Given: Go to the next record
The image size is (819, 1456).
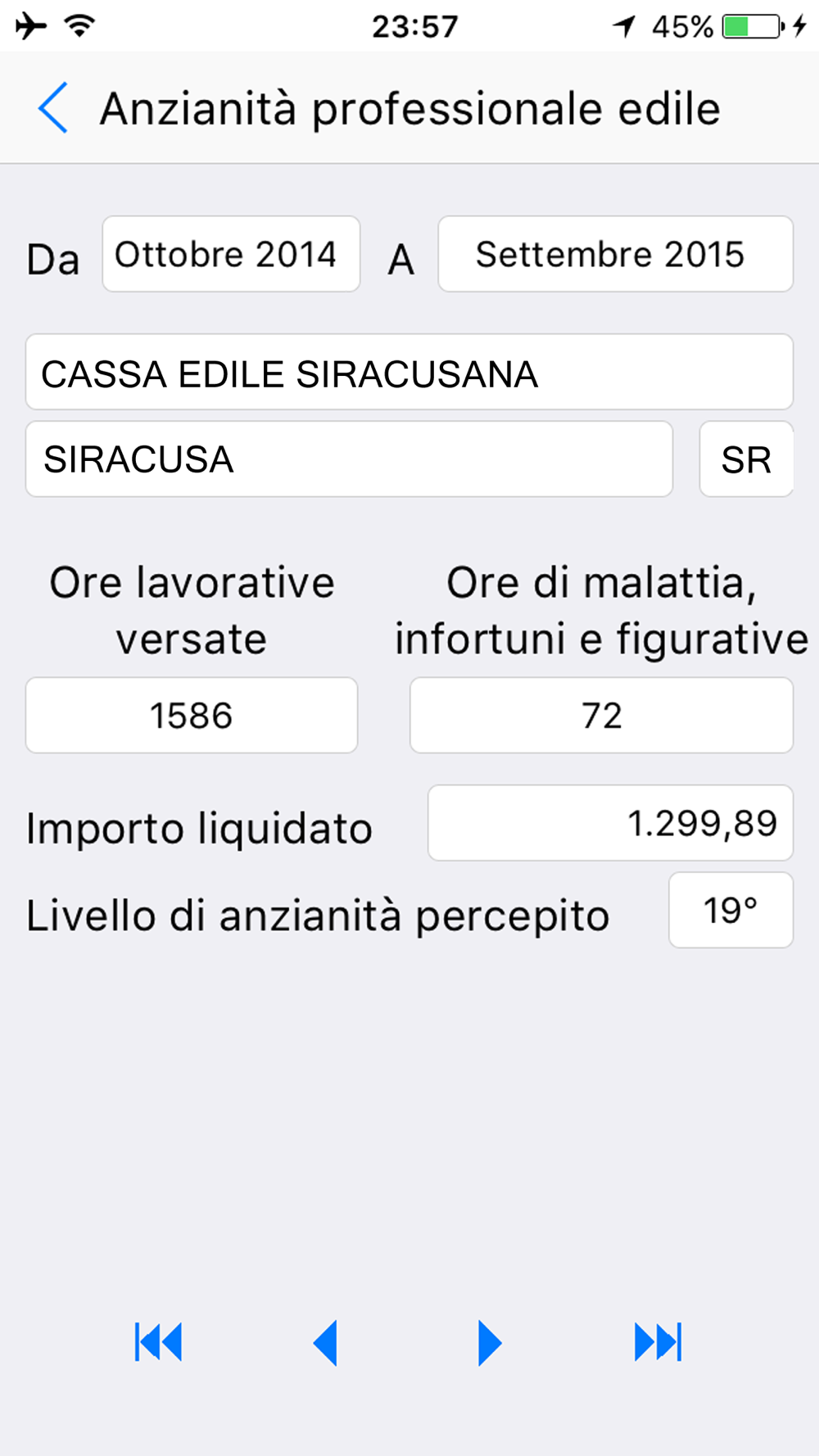Looking at the screenshot, I should tap(489, 1342).
